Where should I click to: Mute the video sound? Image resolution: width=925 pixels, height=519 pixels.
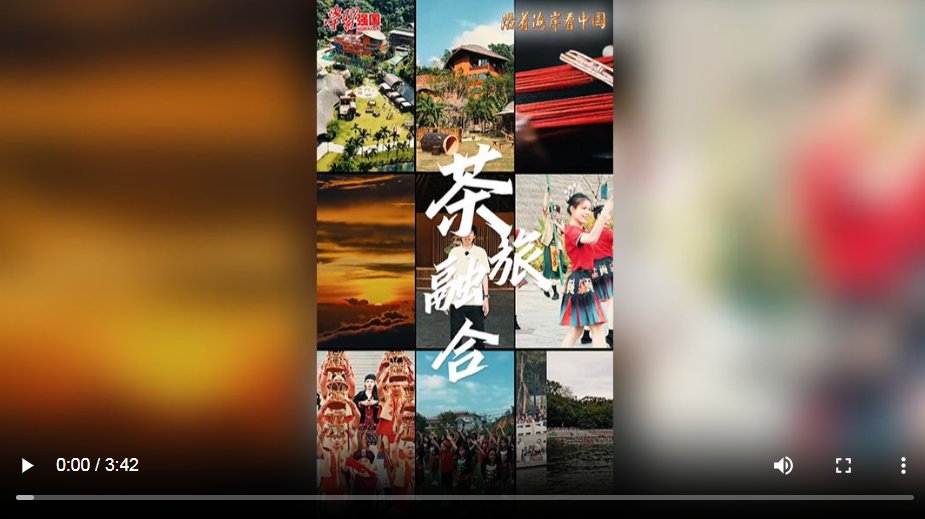click(x=783, y=465)
